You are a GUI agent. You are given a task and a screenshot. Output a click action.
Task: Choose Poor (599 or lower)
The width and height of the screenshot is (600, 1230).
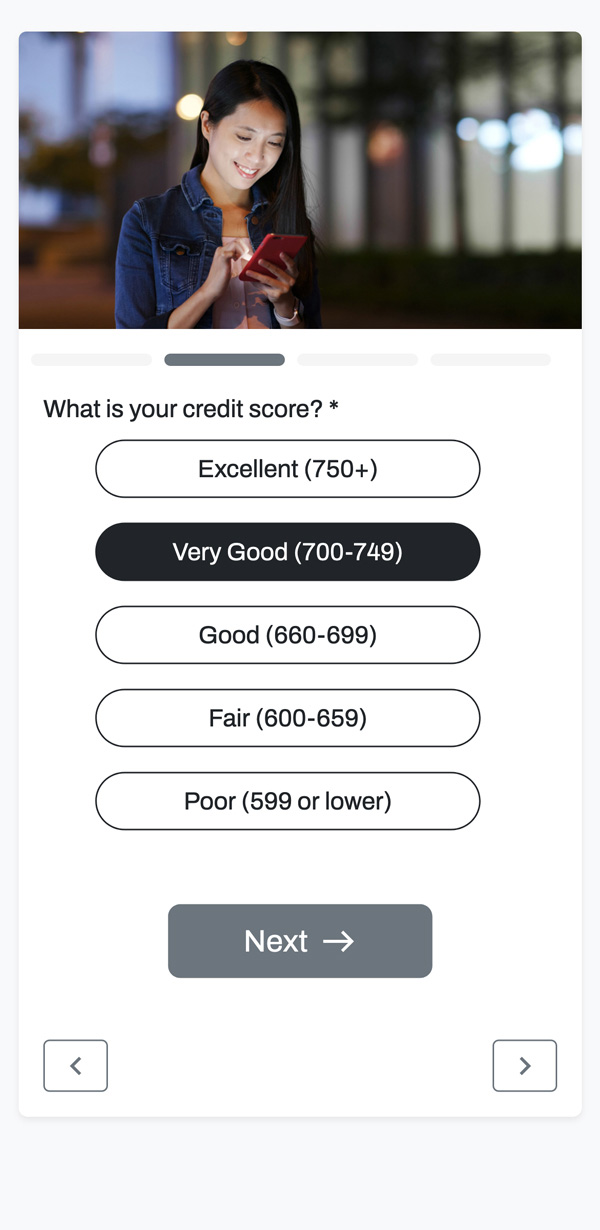pos(288,801)
